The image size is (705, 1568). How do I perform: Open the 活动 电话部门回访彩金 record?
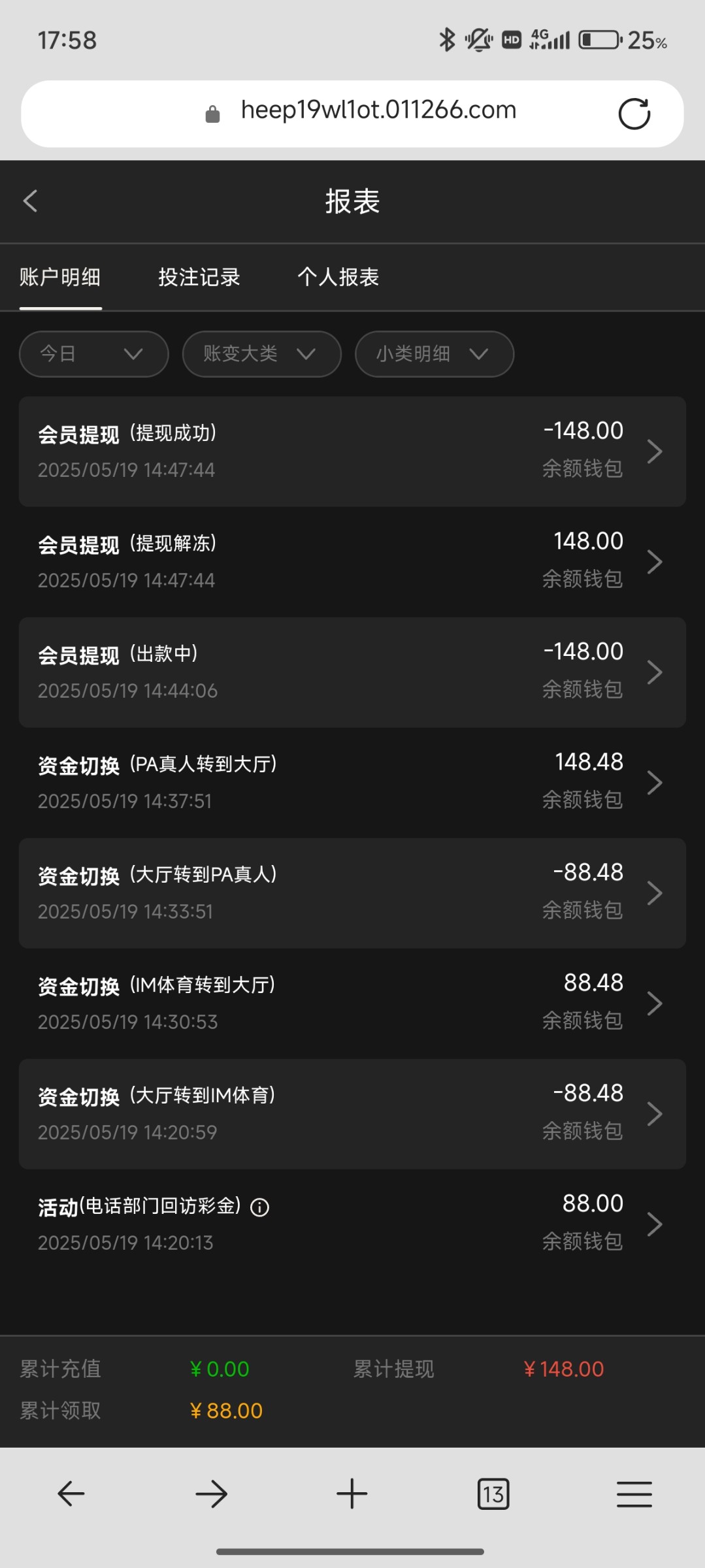point(352,1224)
